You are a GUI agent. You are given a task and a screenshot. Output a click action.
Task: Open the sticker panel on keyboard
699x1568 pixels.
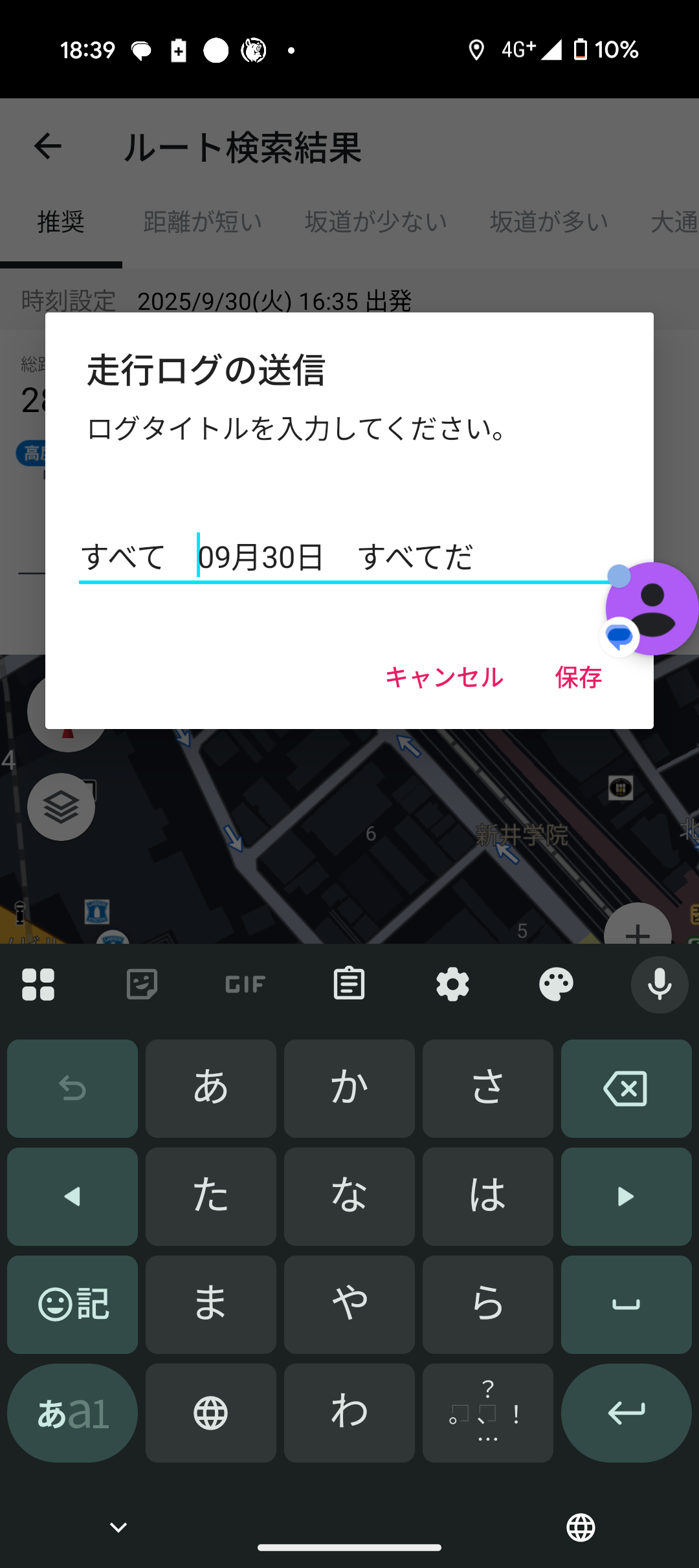(142, 984)
